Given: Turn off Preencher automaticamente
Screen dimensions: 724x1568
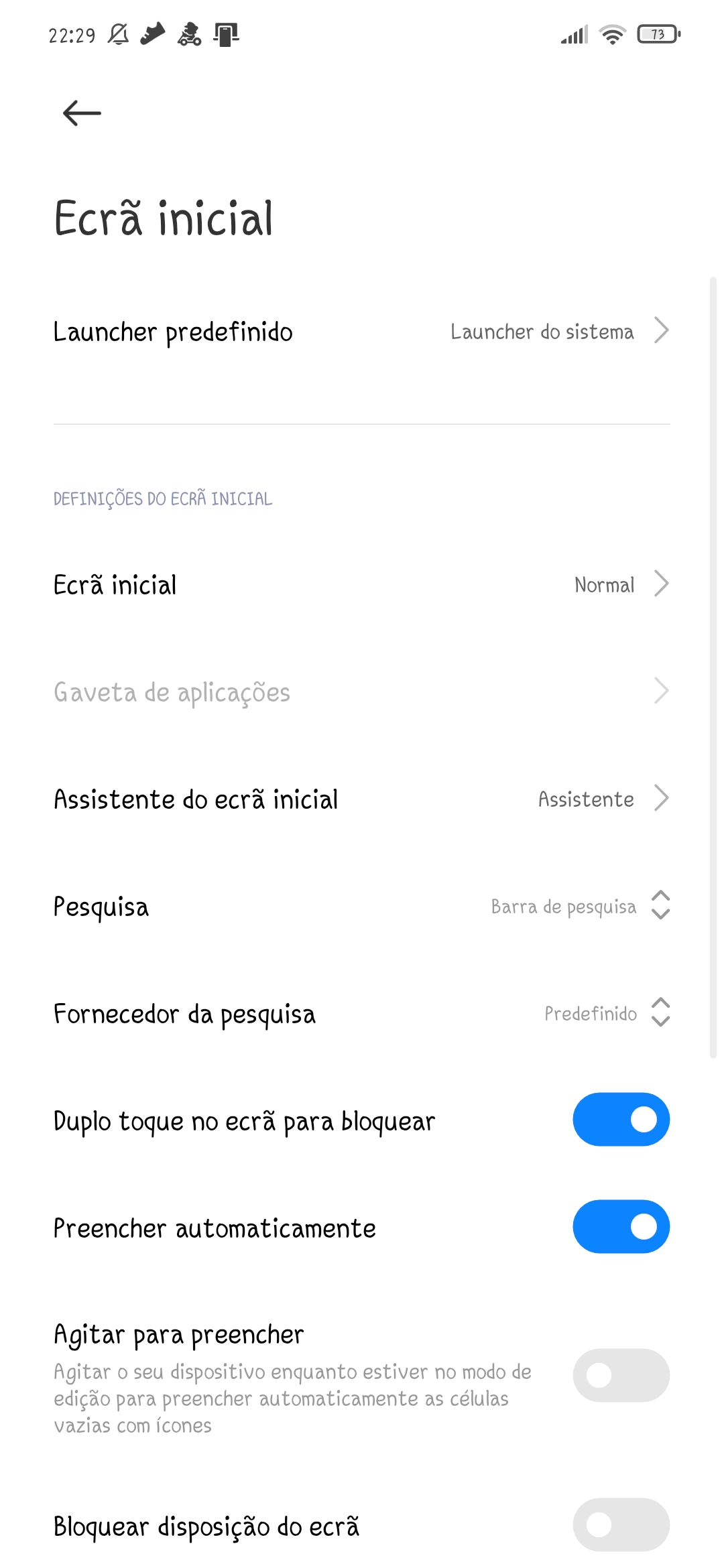Looking at the screenshot, I should coord(621,1226).
